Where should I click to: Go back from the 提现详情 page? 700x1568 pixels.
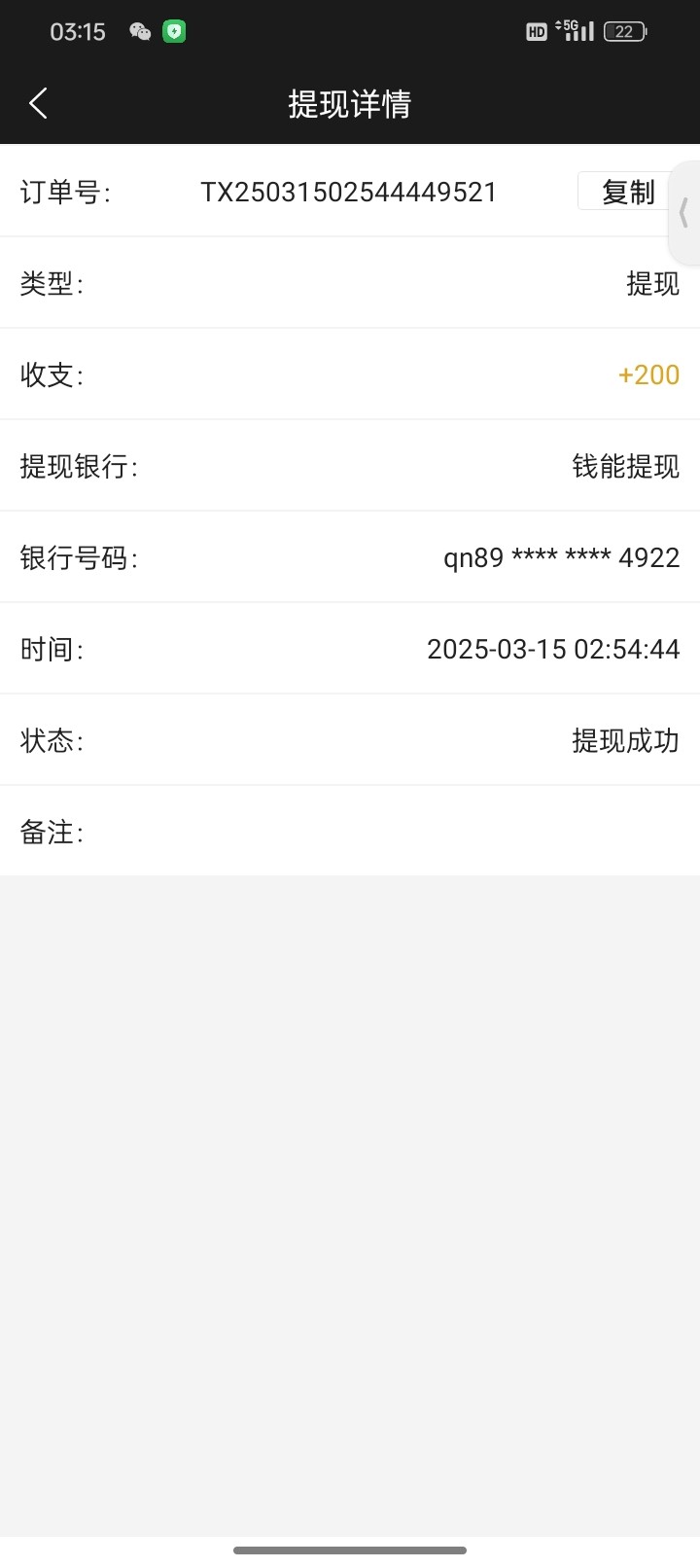(x=38, y=103)
